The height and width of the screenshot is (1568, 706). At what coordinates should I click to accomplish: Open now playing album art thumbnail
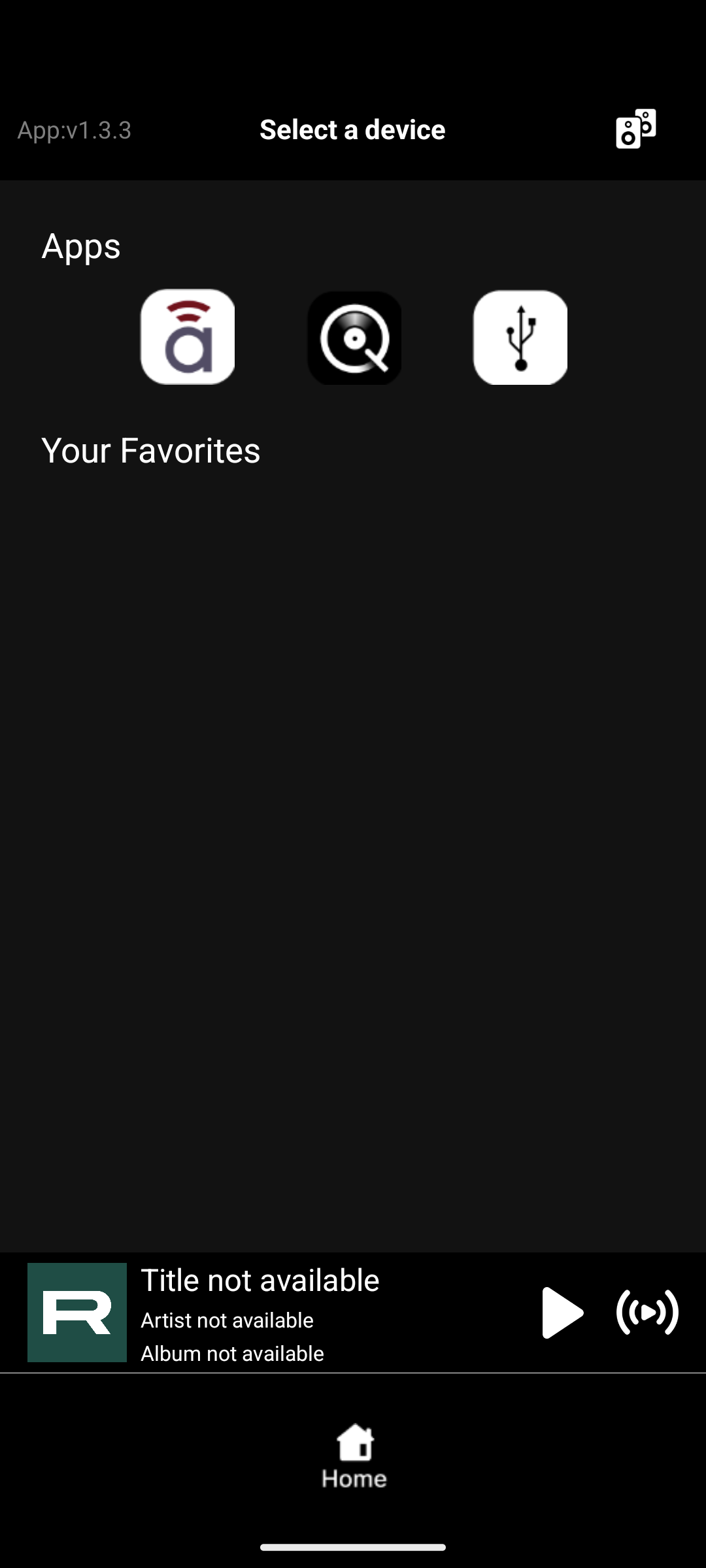point(77,1313)
